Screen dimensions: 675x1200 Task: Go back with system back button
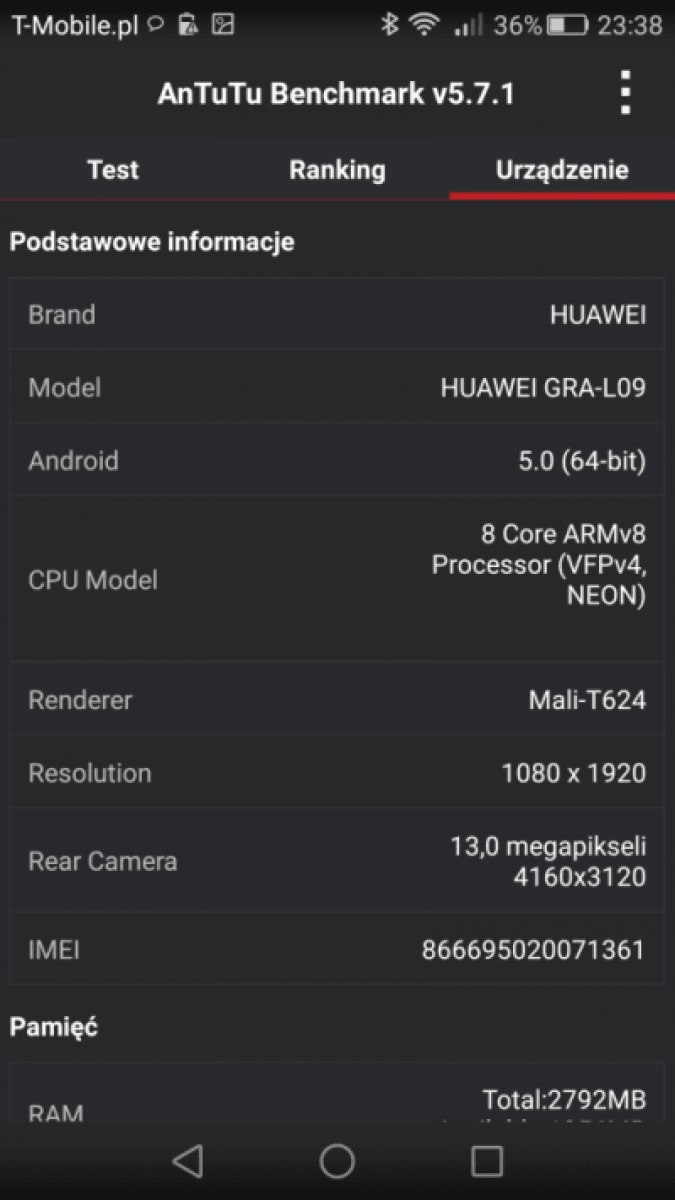point(187,1160)
